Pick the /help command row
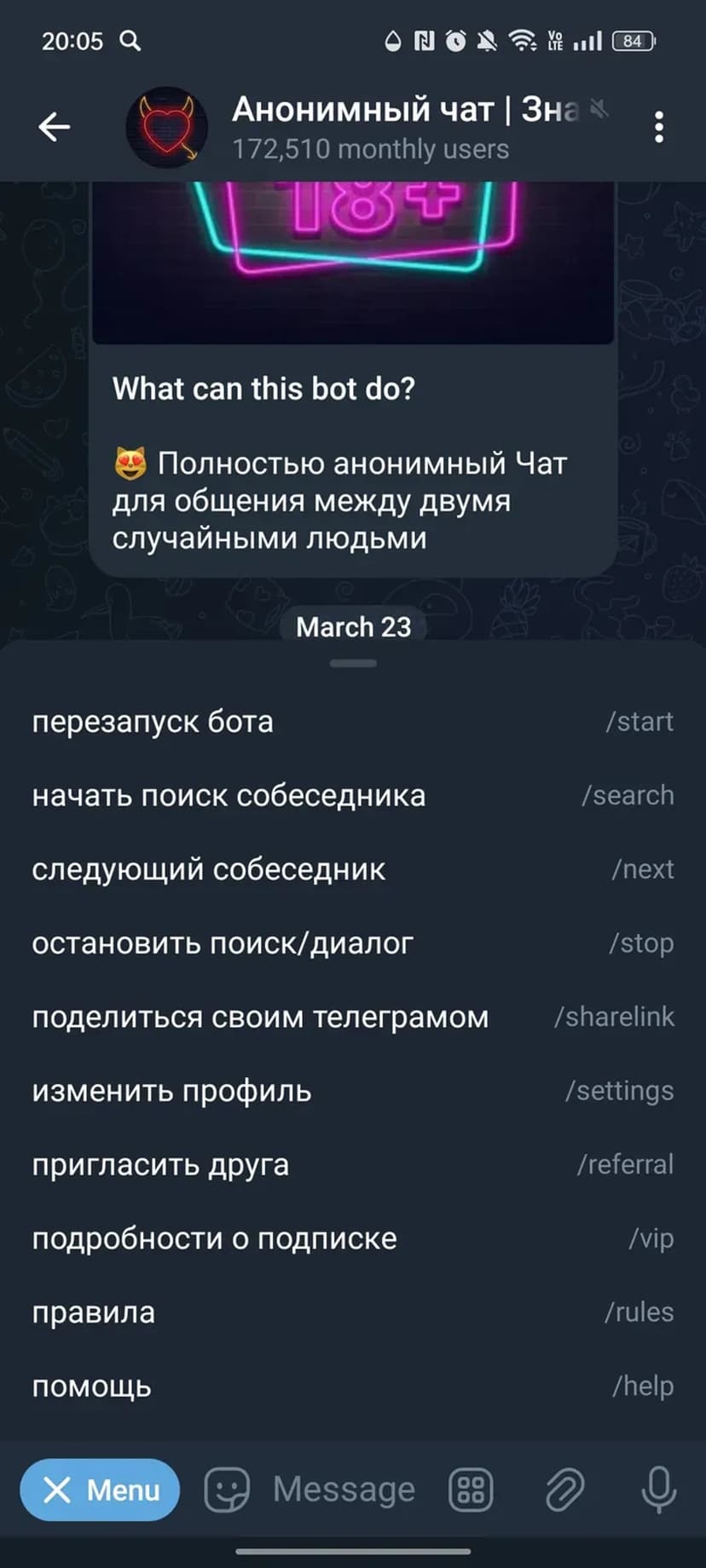The image size is (706, 1568). 353,1386
